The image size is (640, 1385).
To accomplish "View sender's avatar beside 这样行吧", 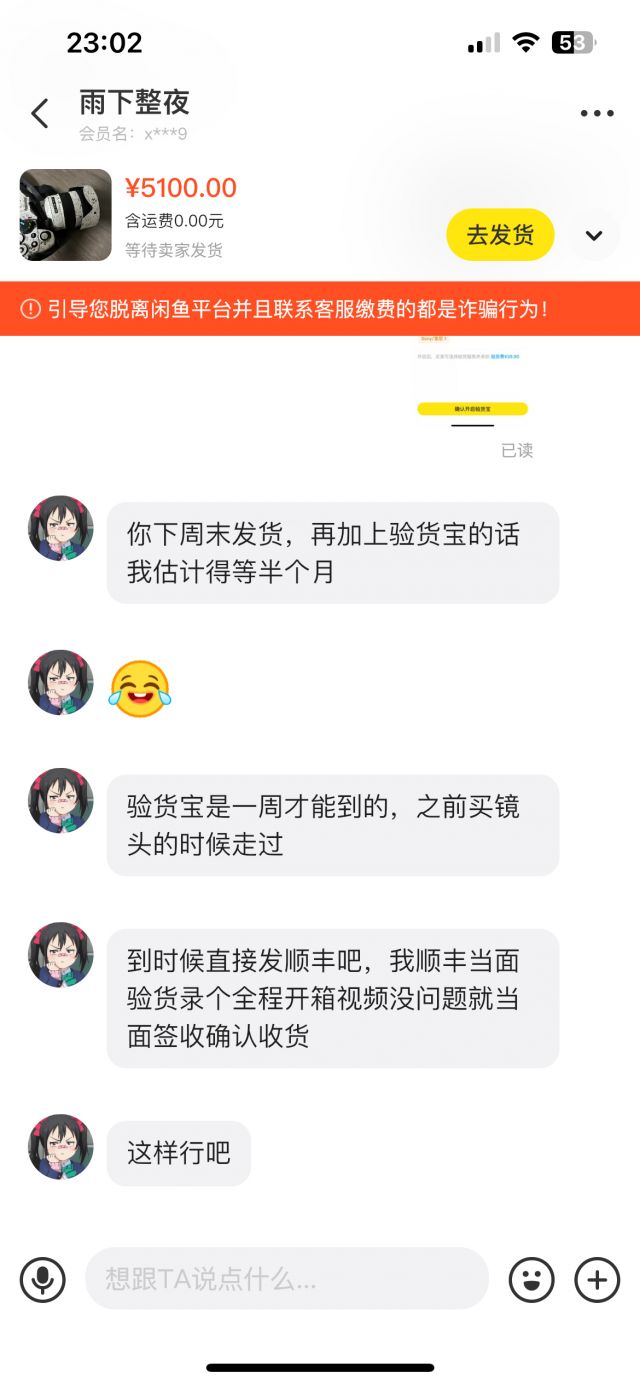I will point(61,1147).
